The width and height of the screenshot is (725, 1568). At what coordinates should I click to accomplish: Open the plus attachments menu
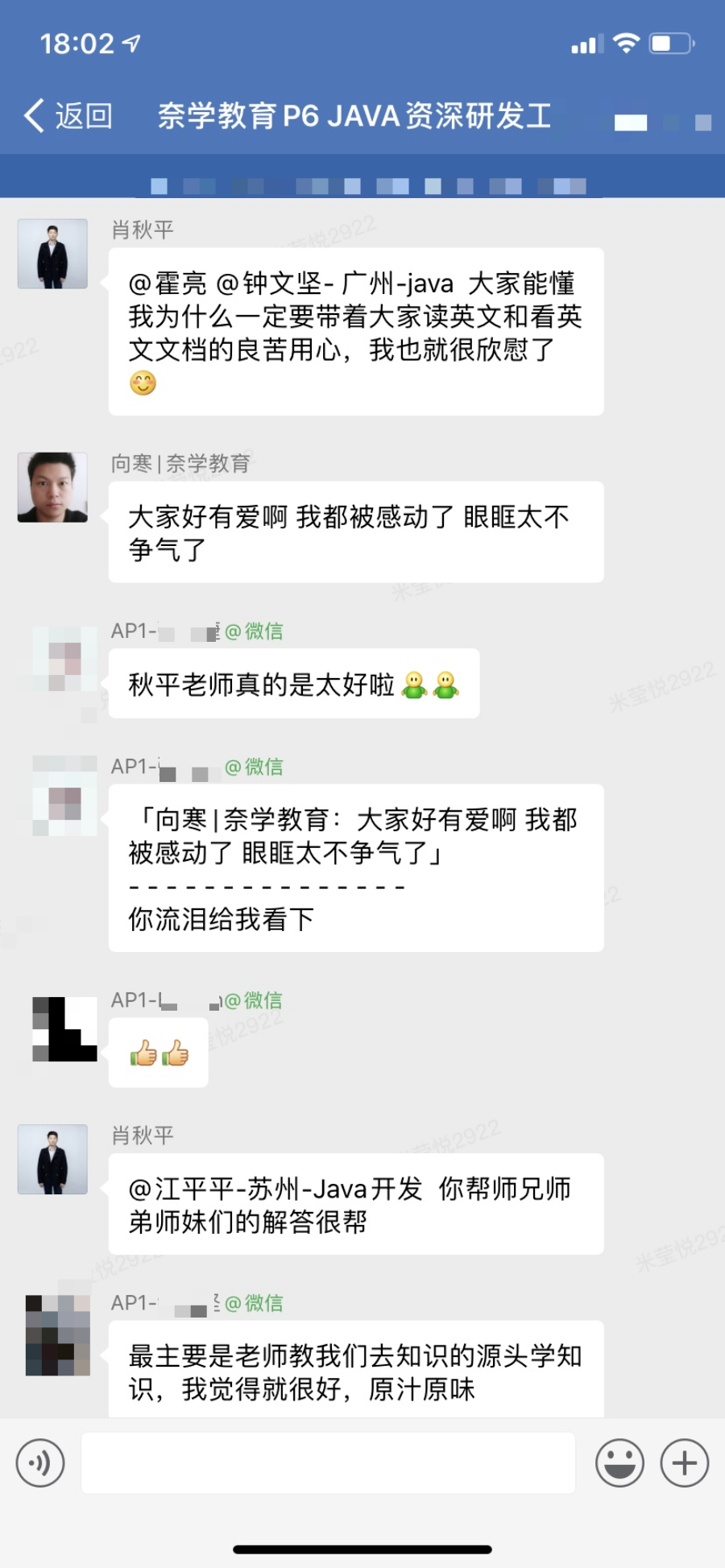(x=684, y=1463)
